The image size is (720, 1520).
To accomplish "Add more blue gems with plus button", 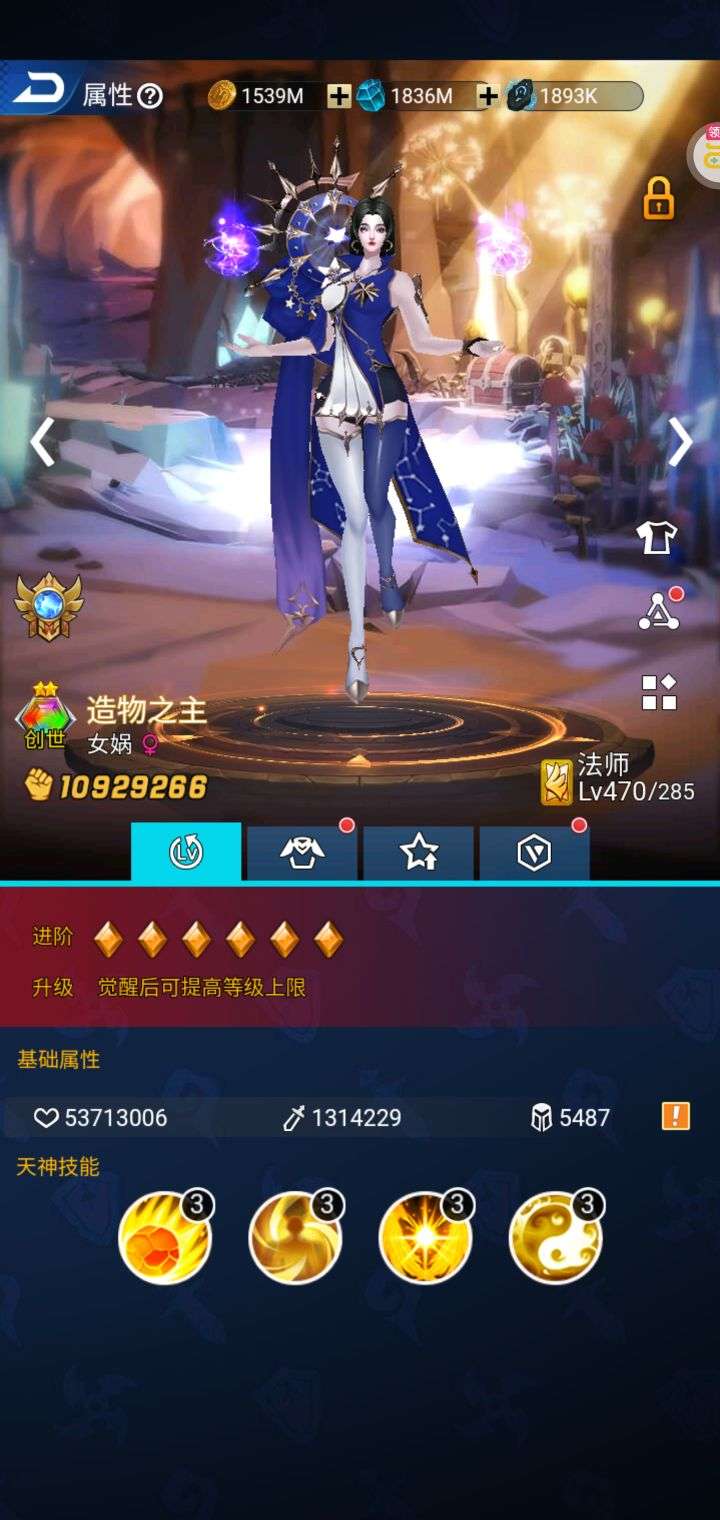I will pyautogui.click(x=488, y=96).
